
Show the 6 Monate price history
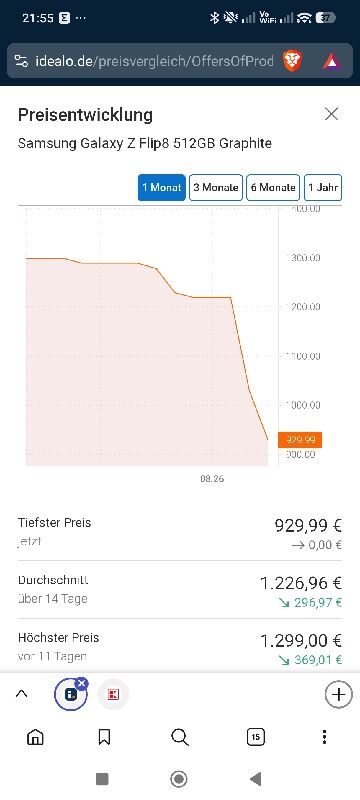pos(273,187)
